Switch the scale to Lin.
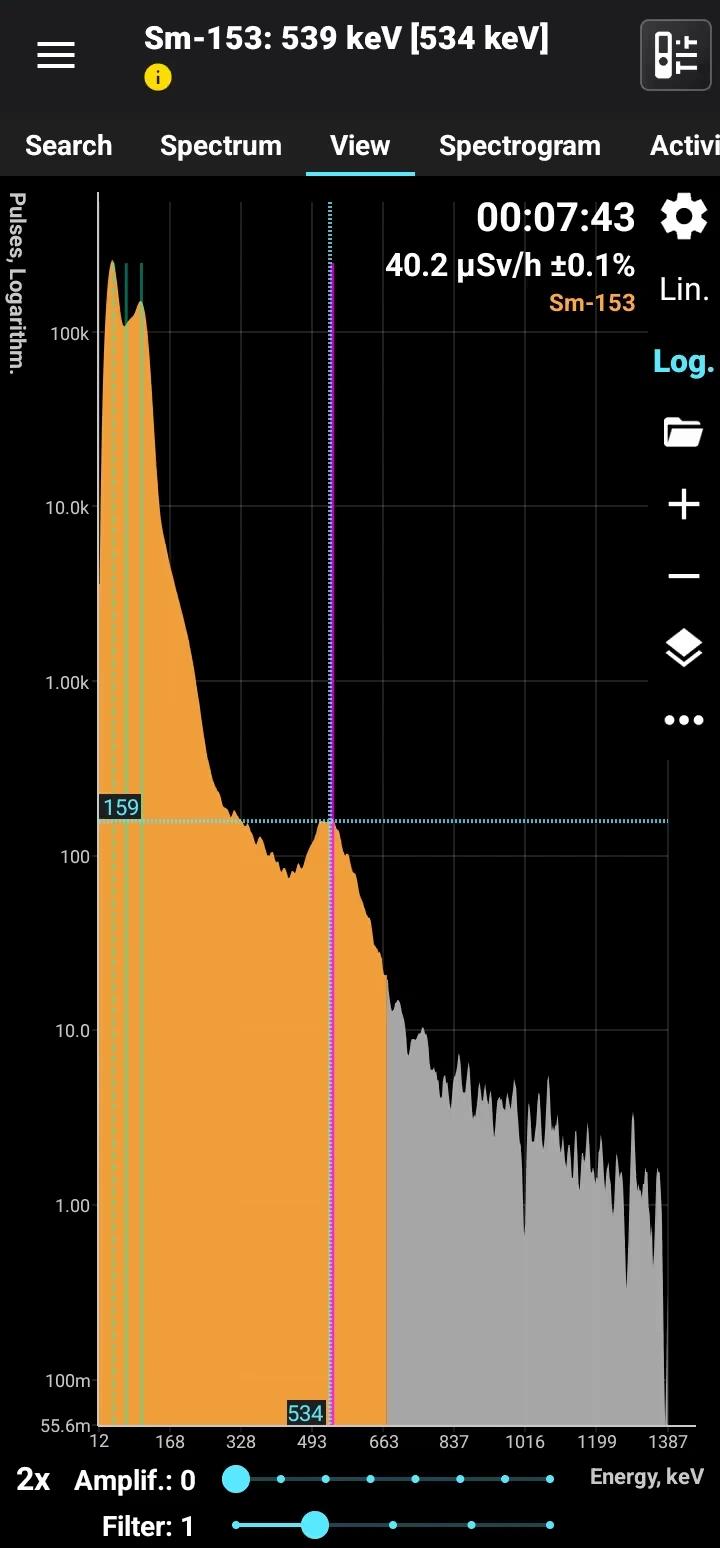Viewport: 720px width, 1548px height. pyautogui.click(x=684, y=290)
